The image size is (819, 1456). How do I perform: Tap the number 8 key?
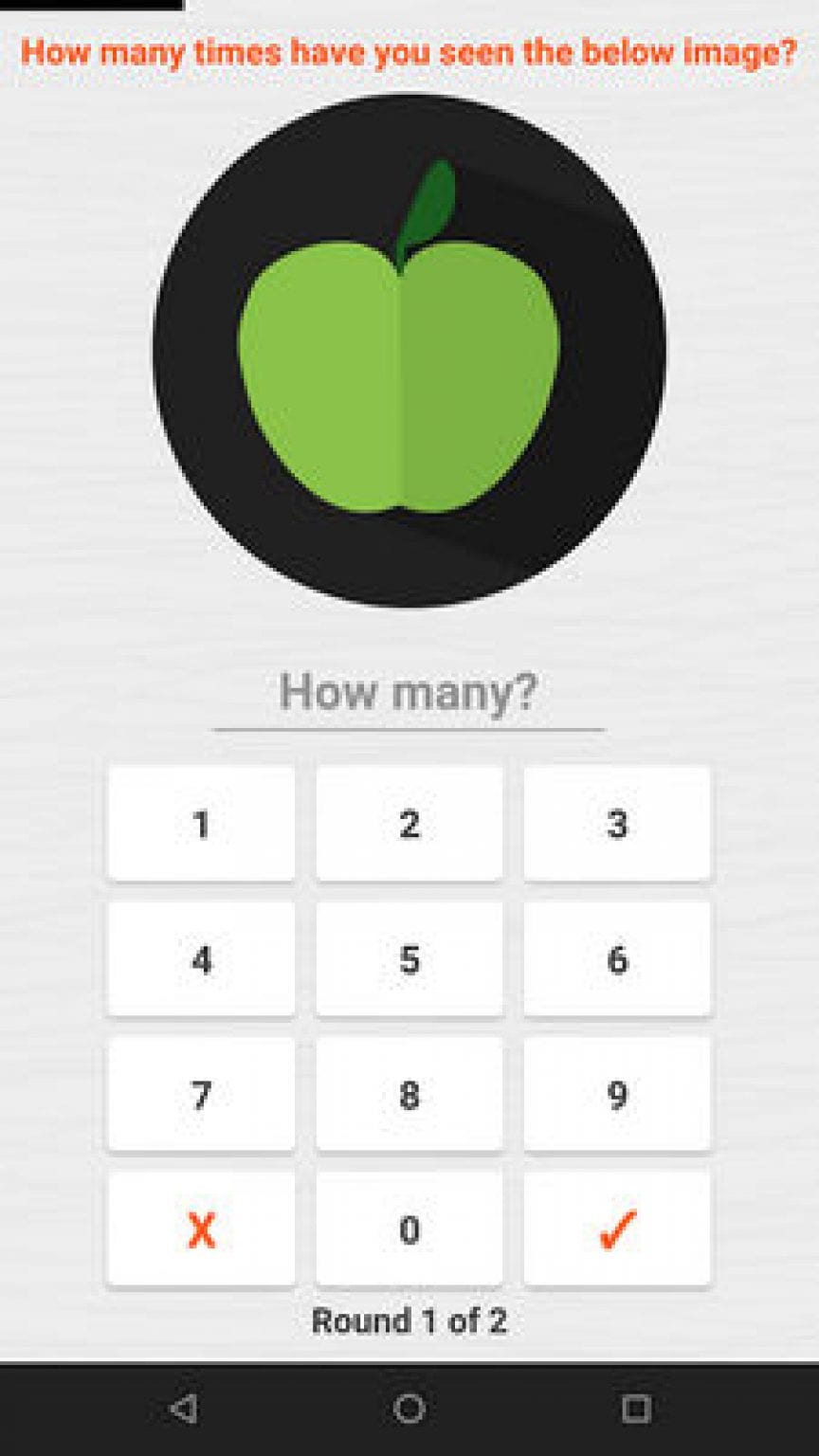tap(409, 1094)
